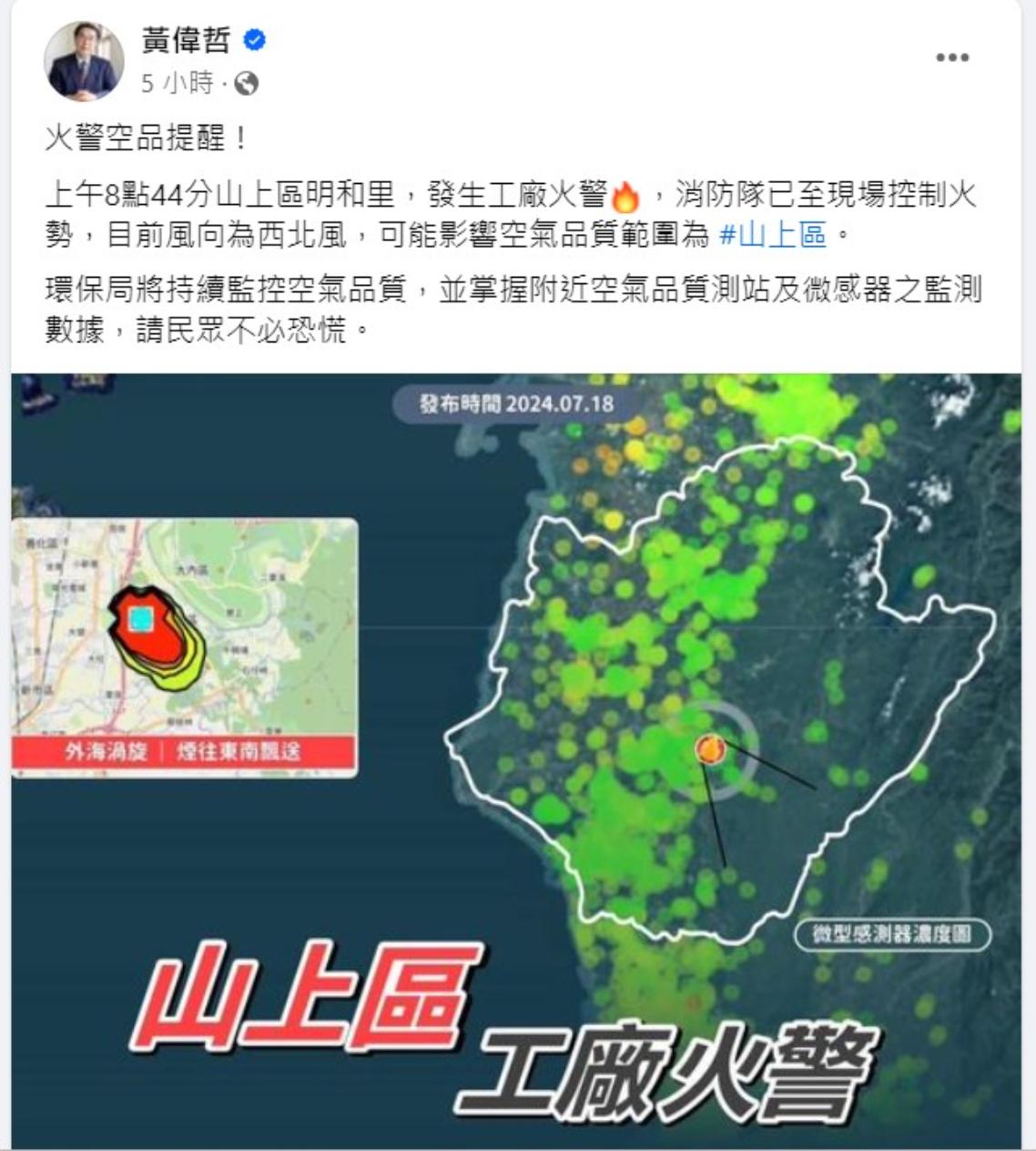The width and height of the screenshot is (1036, 1151).
Task: Open the post's three-dot options menu
Action: click(x=951, y=58)
